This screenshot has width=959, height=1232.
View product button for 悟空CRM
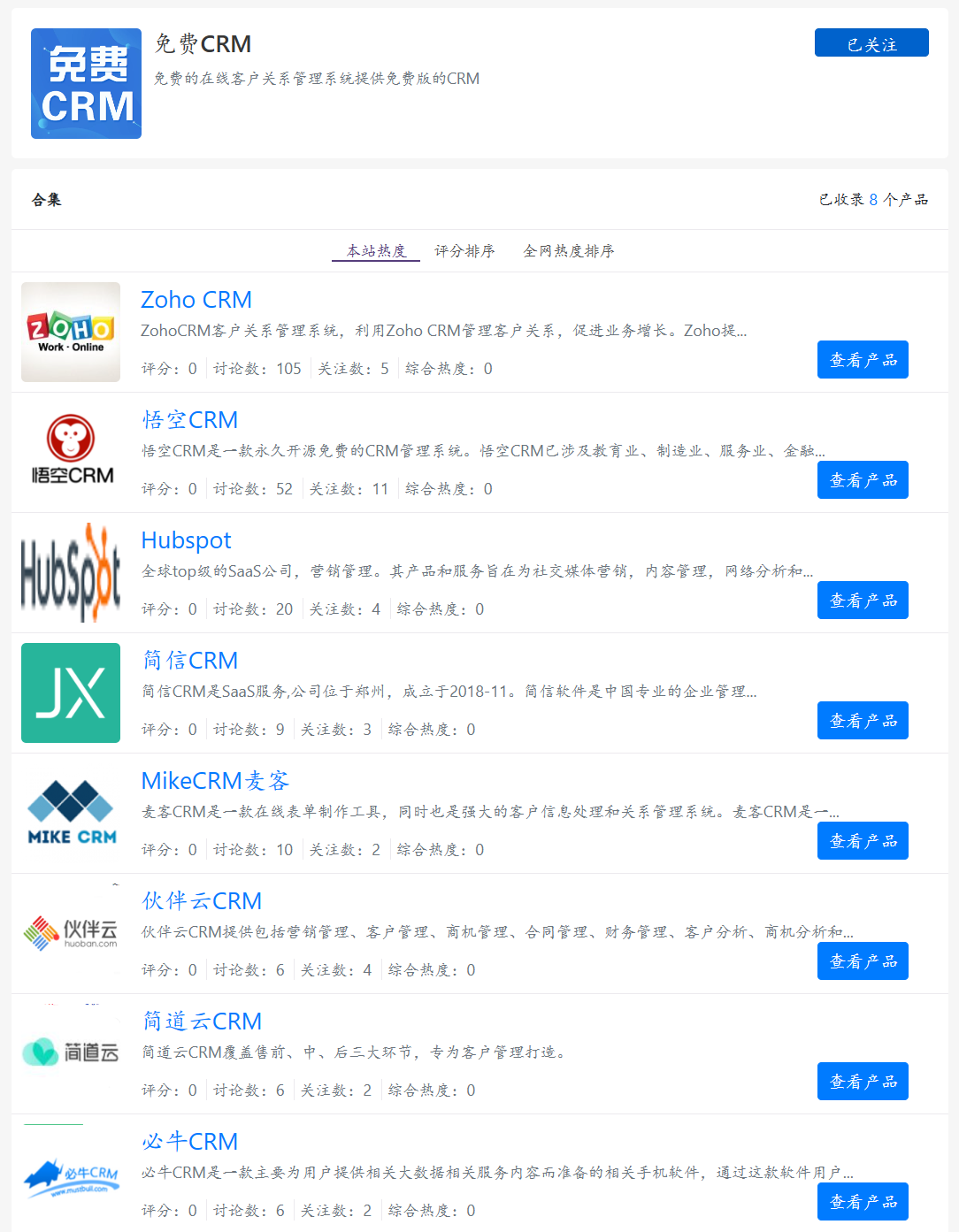point(863,480)
